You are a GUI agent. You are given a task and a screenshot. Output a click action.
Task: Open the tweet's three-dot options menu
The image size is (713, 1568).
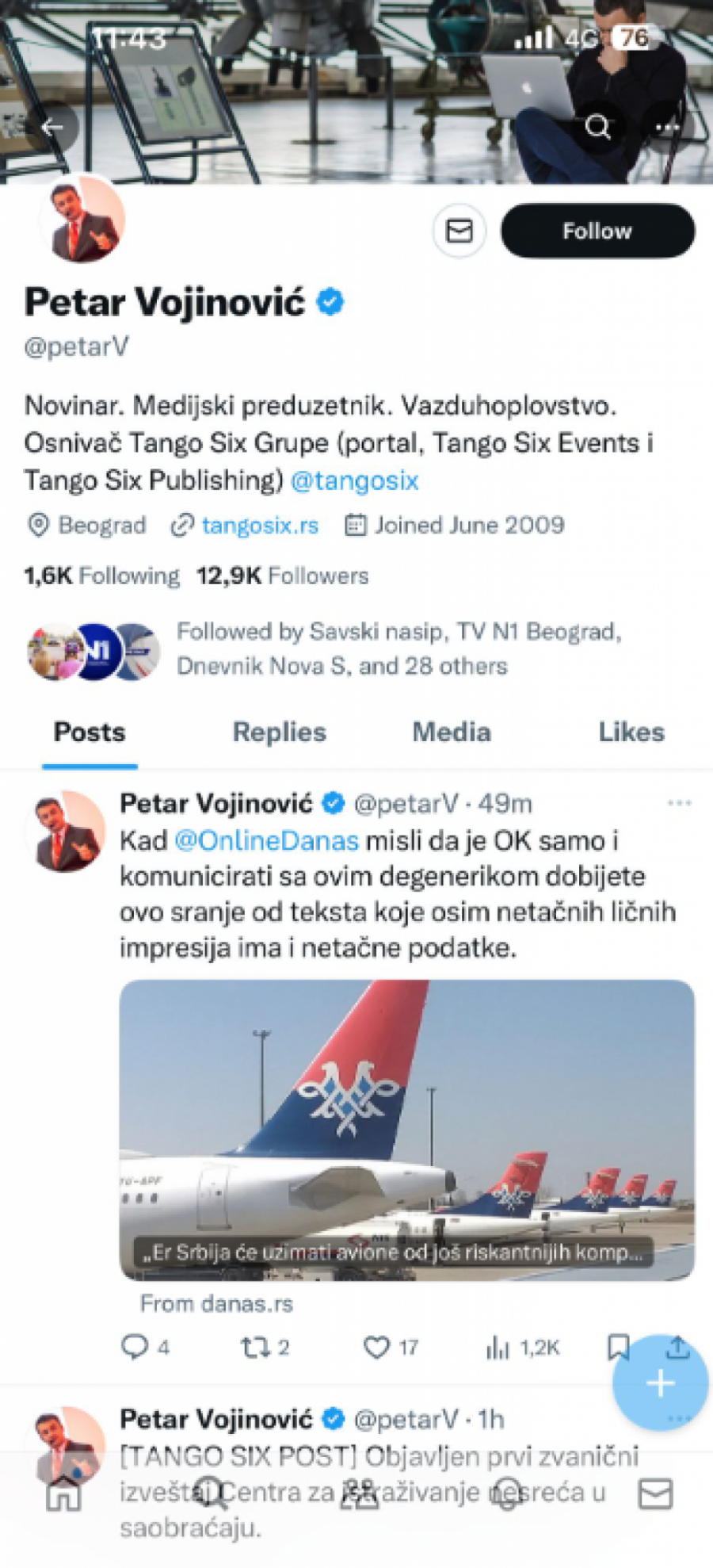(680, 803)
